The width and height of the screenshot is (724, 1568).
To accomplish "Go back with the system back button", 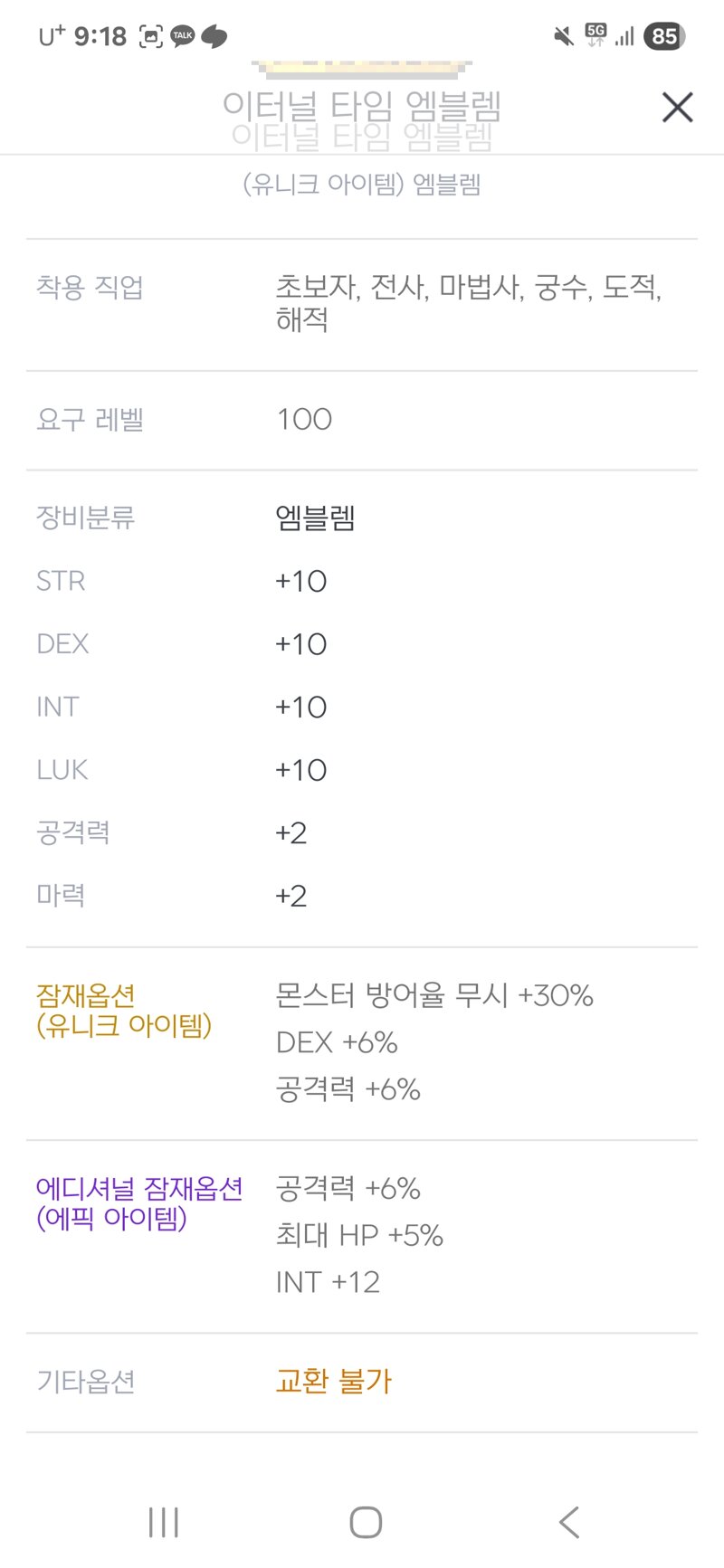I will pos(569,1523).
